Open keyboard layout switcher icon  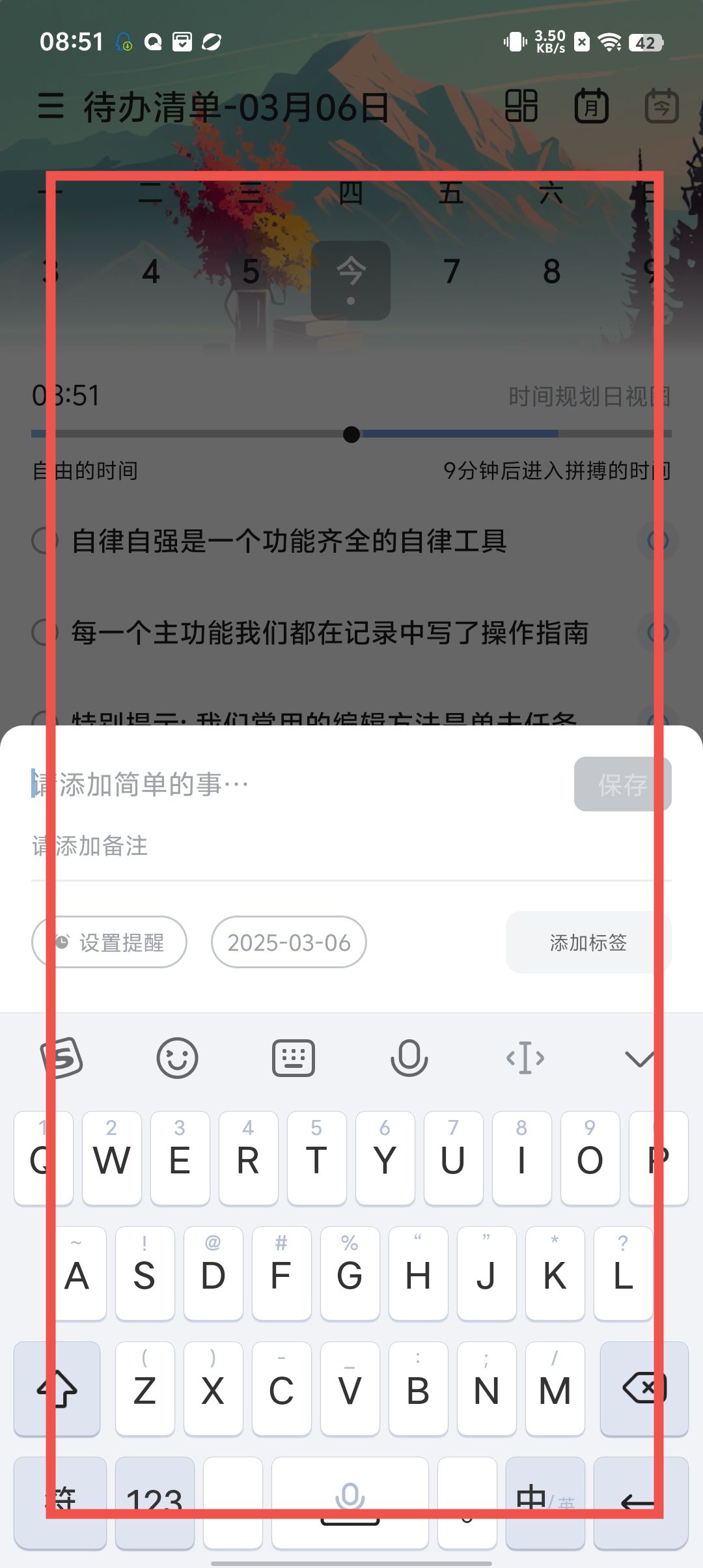pyautogui.click(x=293, y=1057)
